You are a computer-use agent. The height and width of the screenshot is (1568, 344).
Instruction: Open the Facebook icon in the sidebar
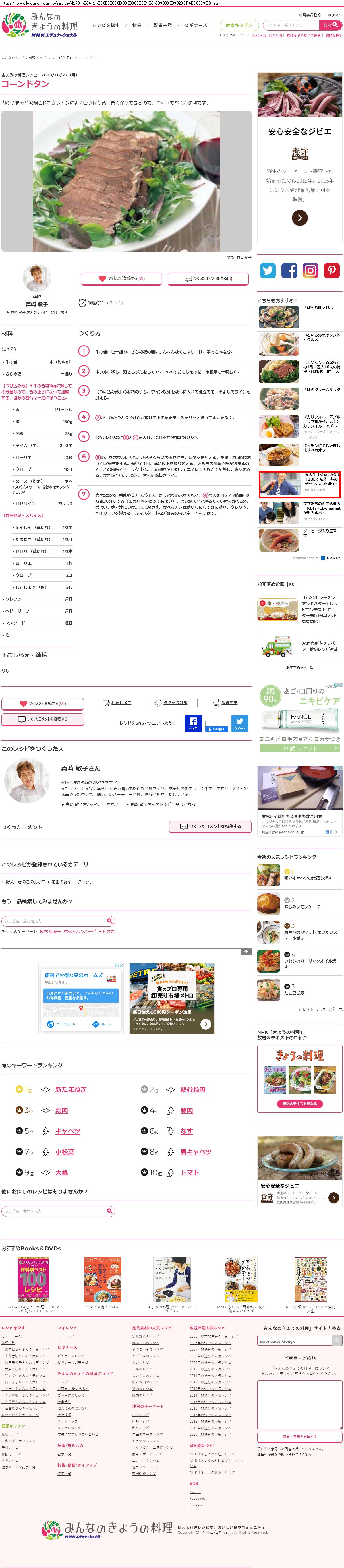pyautogui.click(x=289, y=270)
